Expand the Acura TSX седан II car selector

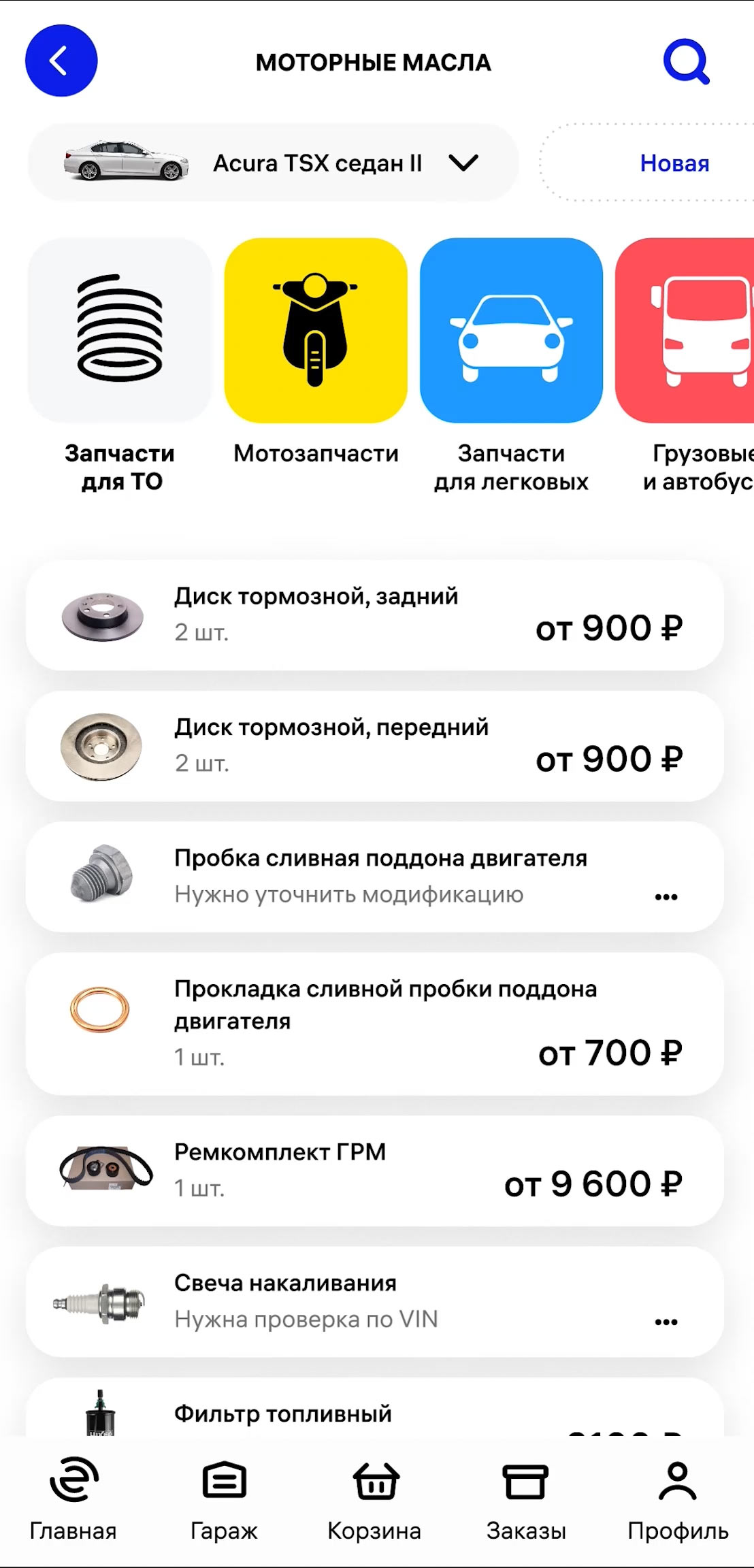(x=273, y=163)
